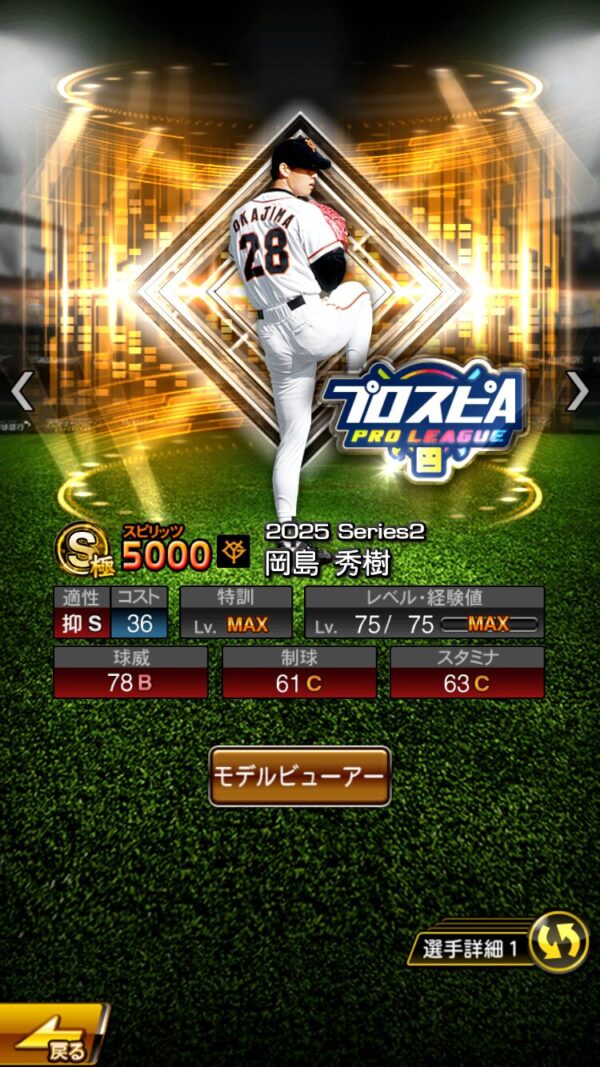The height and width of the screenshot is (1067, 600).
Task: Open the モデルビューアー model viewer
Action: coord(299,776)
